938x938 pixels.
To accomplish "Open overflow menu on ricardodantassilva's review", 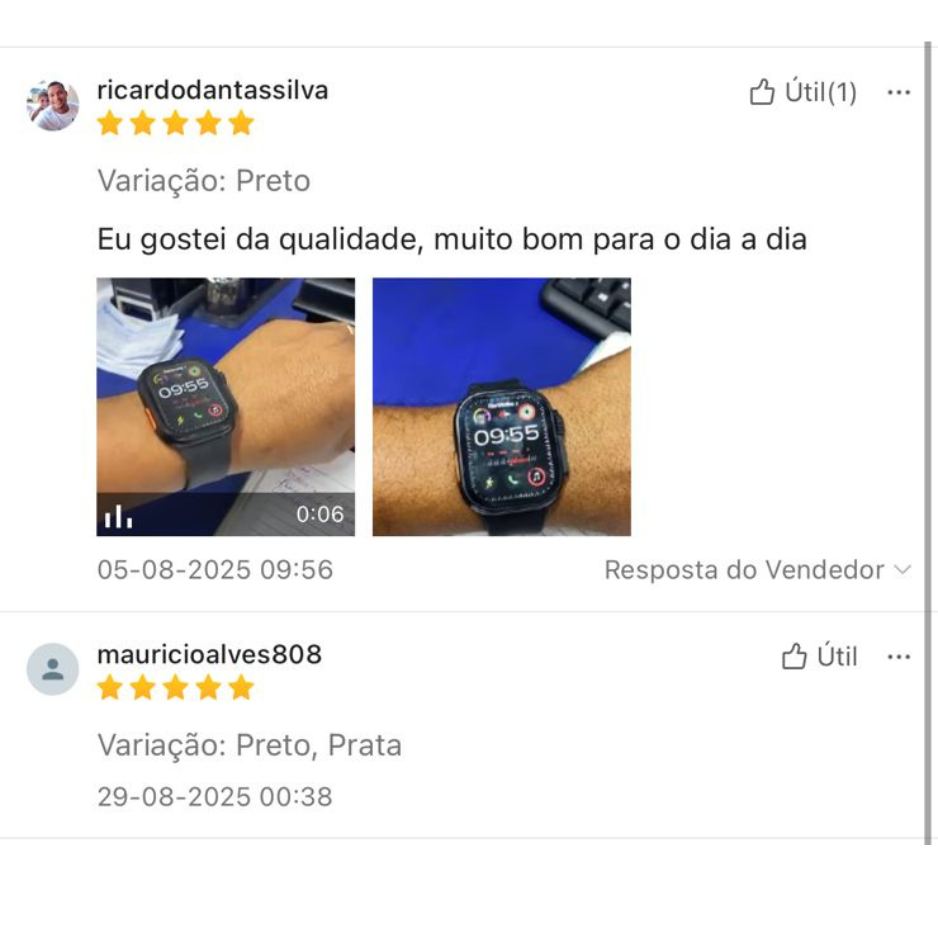I will (x=899, y=92).
